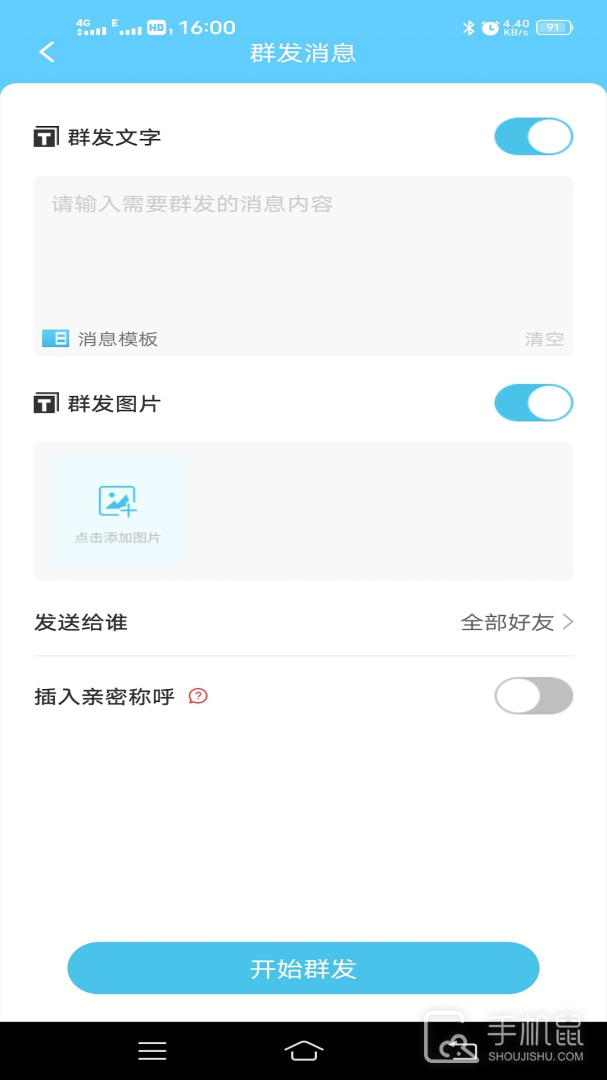Go back from 群发消息 screen
Image resolution: width=607 pixels, height=1080 pixels.
(47, 53)
